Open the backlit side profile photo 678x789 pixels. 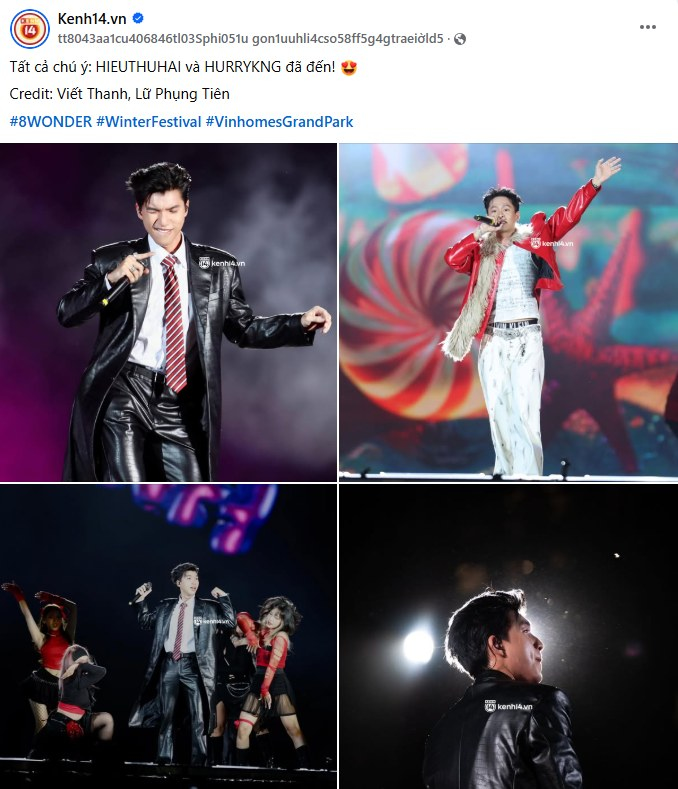[508, 636]
